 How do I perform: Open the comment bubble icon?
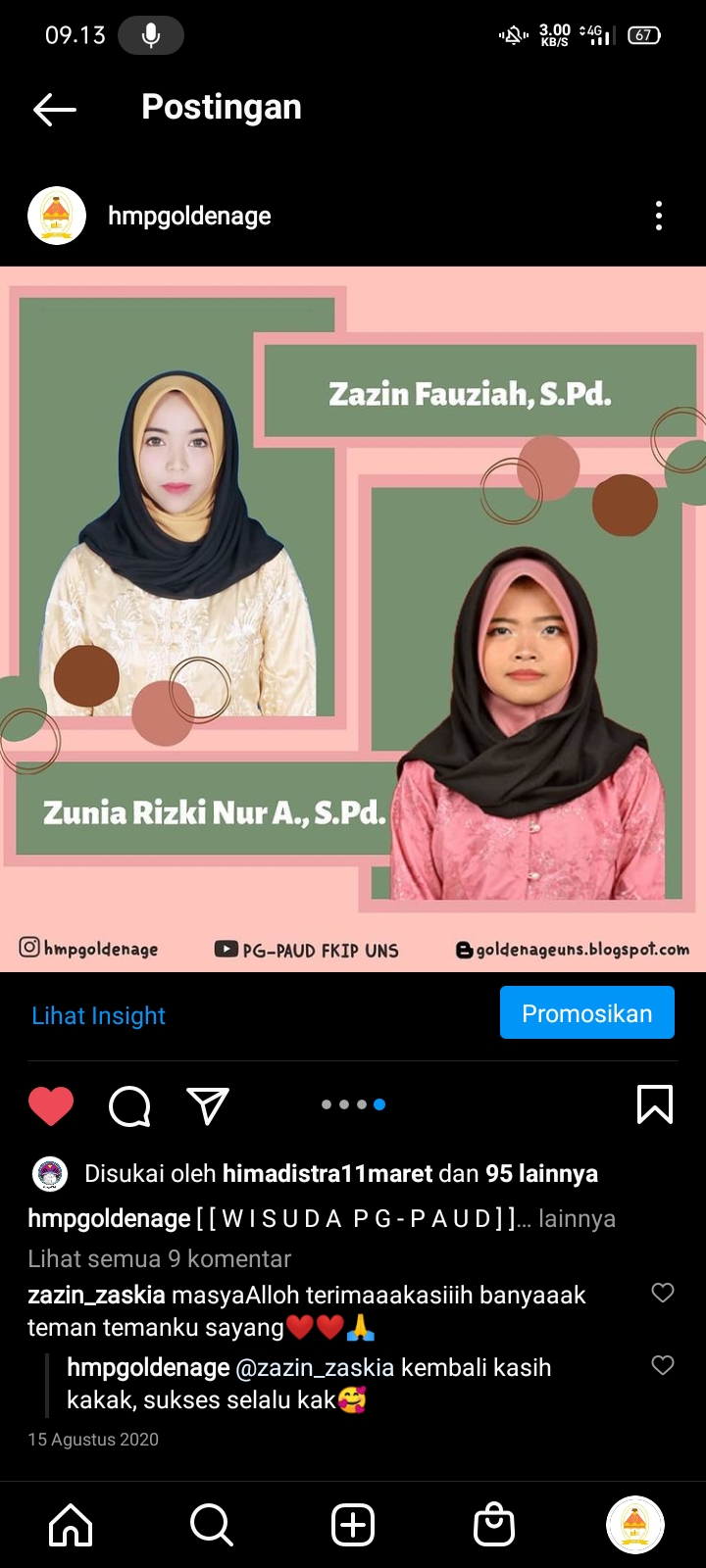coord(129,1105)
